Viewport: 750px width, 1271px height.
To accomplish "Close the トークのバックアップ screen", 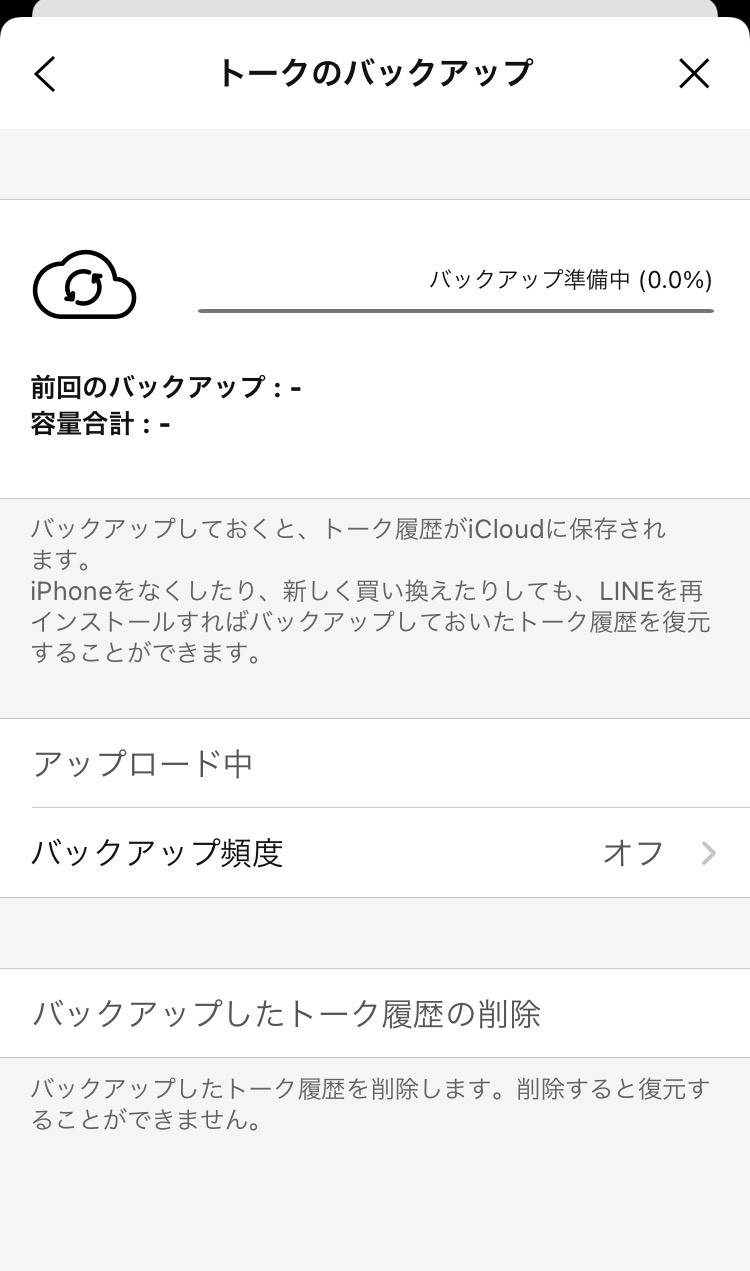I will pyautogui.click(x=693, y=74).
